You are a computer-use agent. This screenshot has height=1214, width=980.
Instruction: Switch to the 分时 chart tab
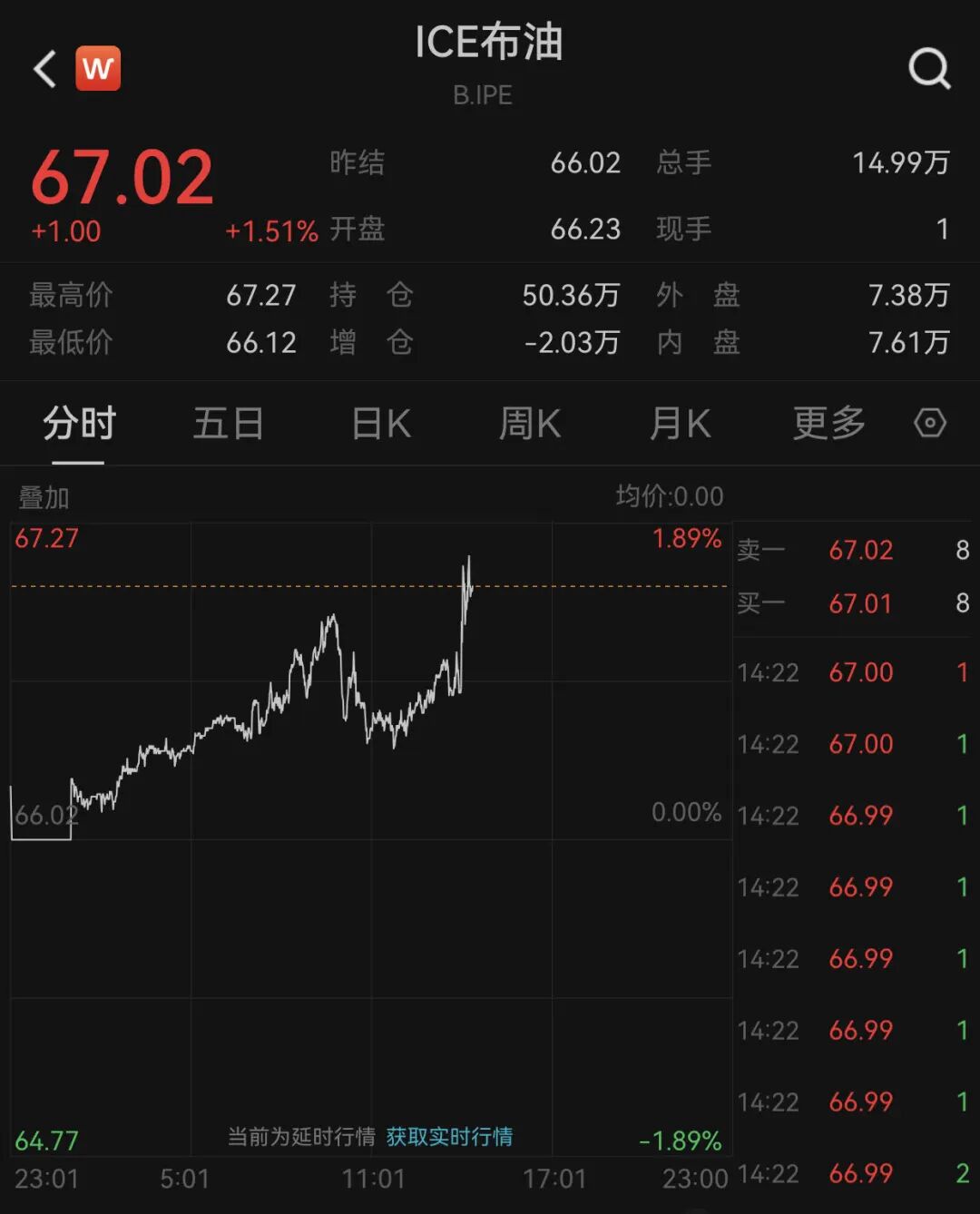pos(79,424)
